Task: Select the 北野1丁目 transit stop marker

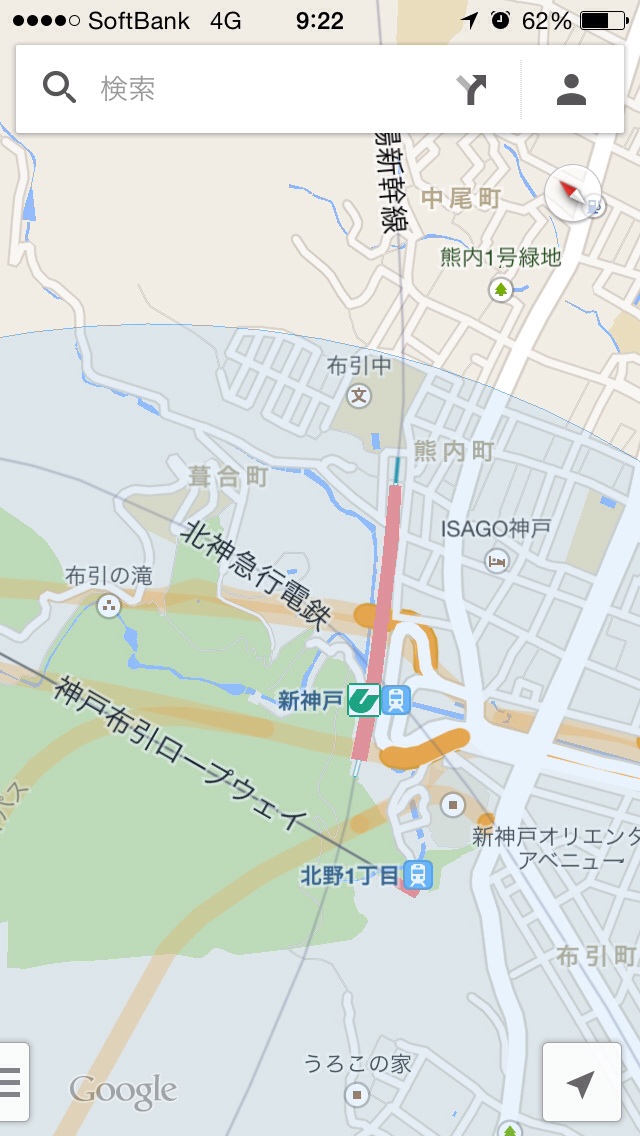Action: point(419,875)
